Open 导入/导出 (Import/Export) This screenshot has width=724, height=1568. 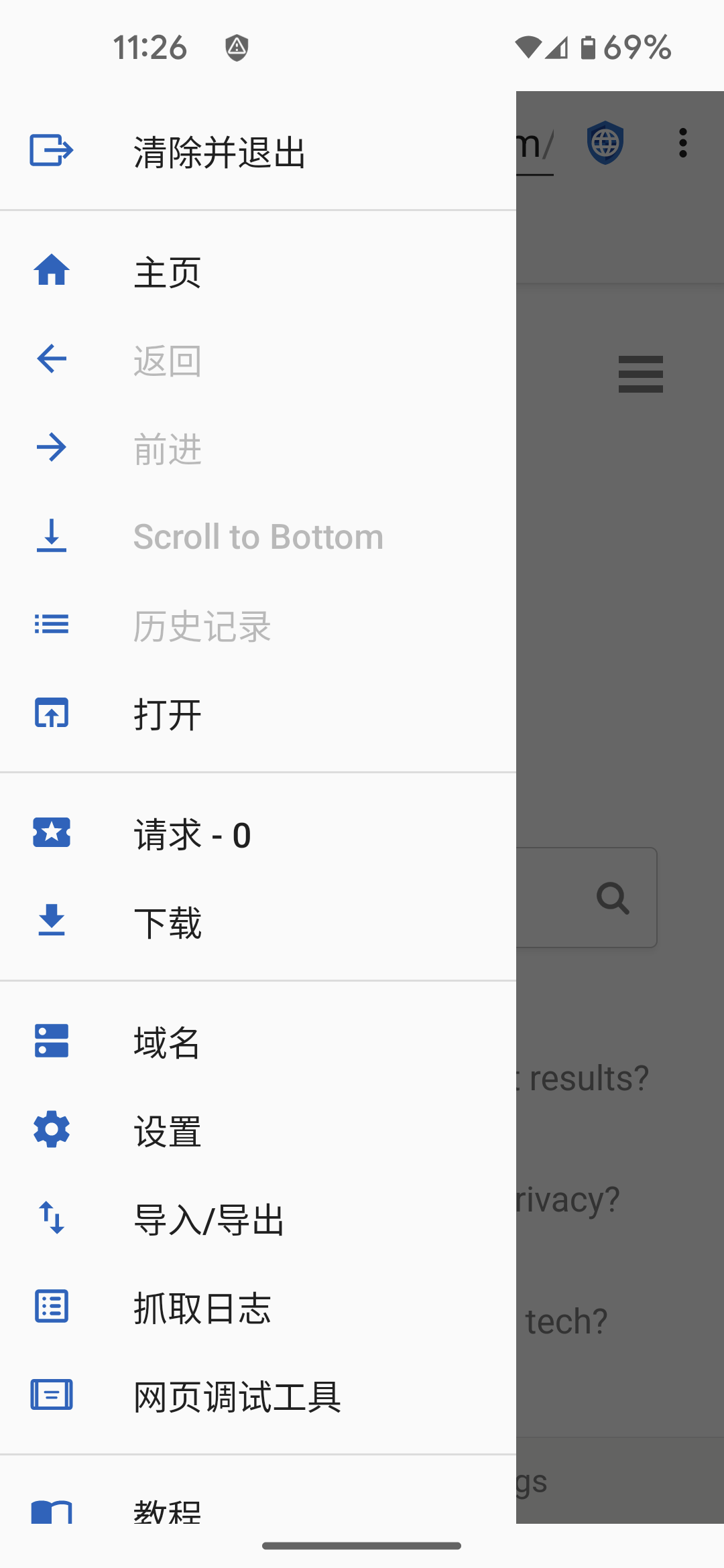209,1220
